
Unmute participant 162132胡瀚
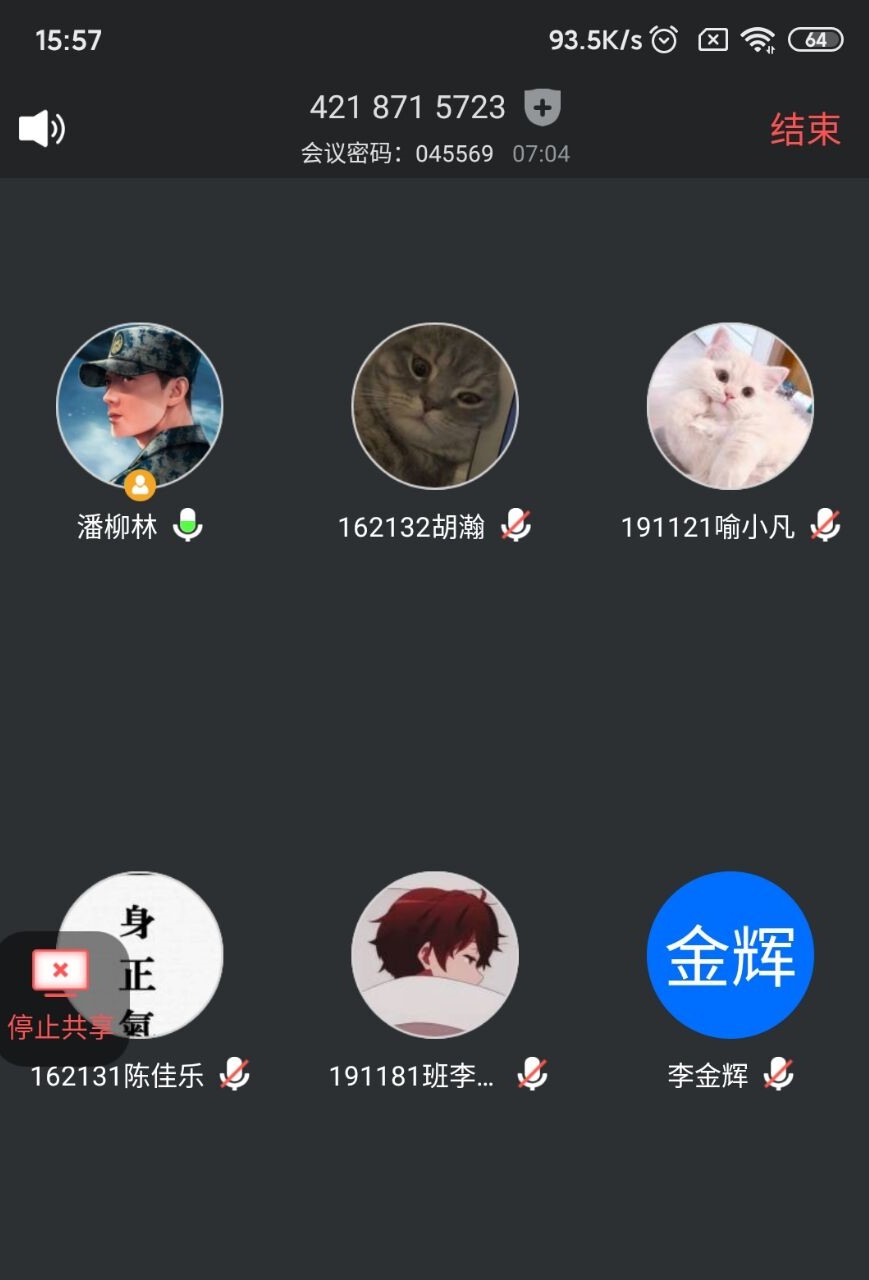click(518, 526)
